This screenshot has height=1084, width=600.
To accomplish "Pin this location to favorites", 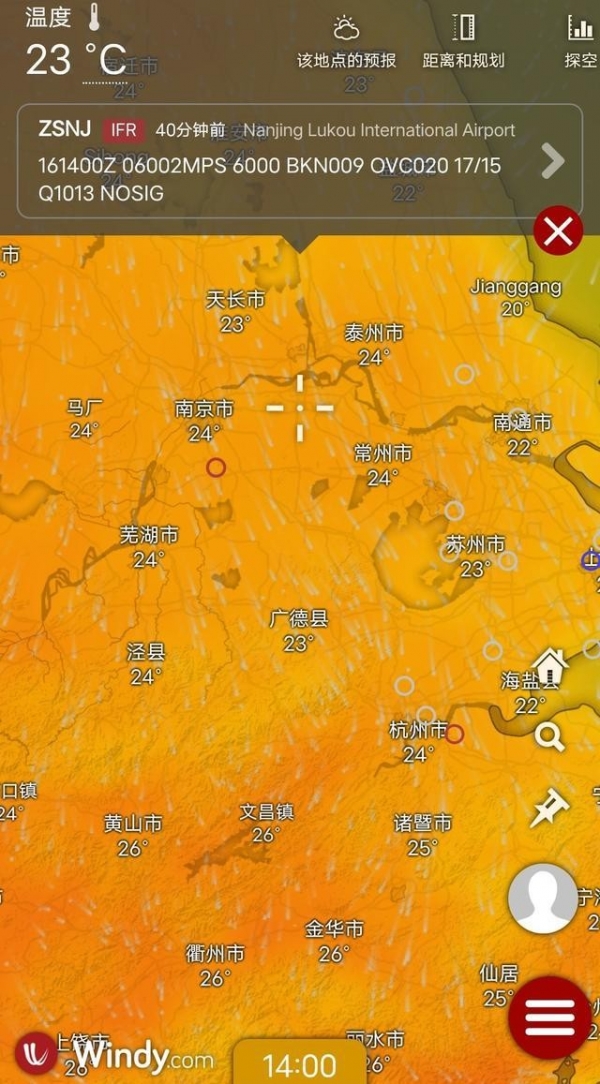I will [549, 808].
